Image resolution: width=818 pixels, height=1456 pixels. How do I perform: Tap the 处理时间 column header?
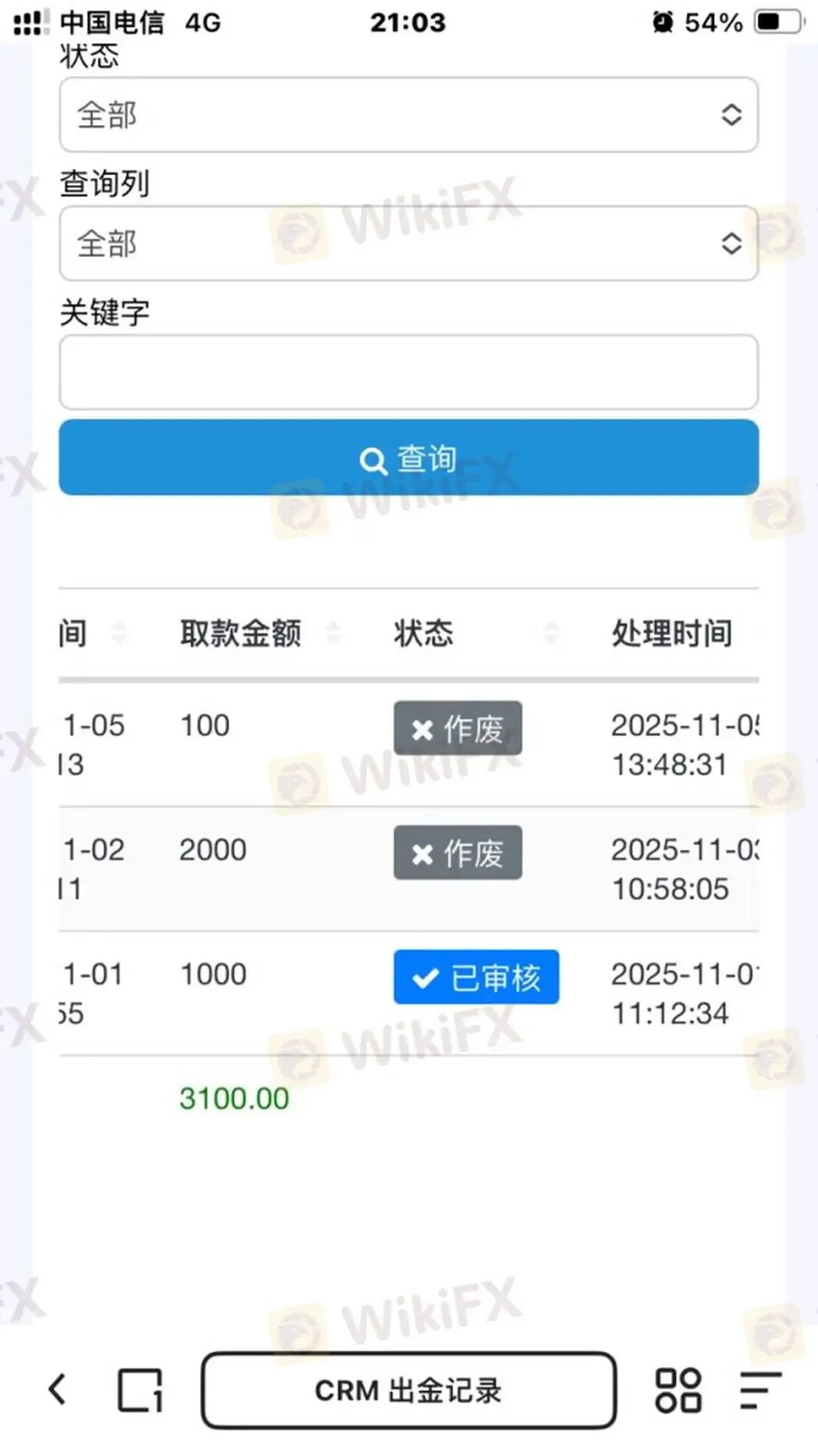point(673,634)
